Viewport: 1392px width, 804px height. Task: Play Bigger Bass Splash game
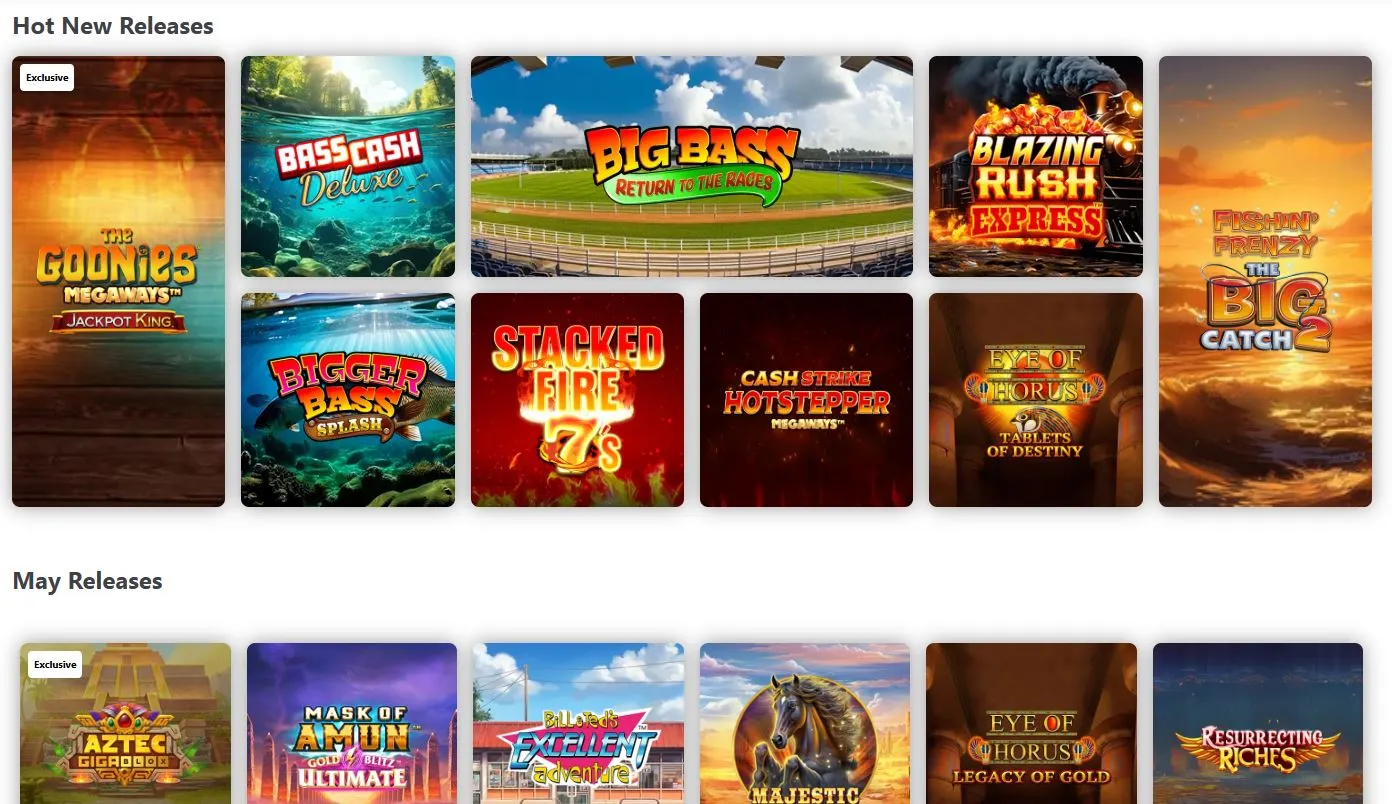pyautogui.click(x=347, y=399)
